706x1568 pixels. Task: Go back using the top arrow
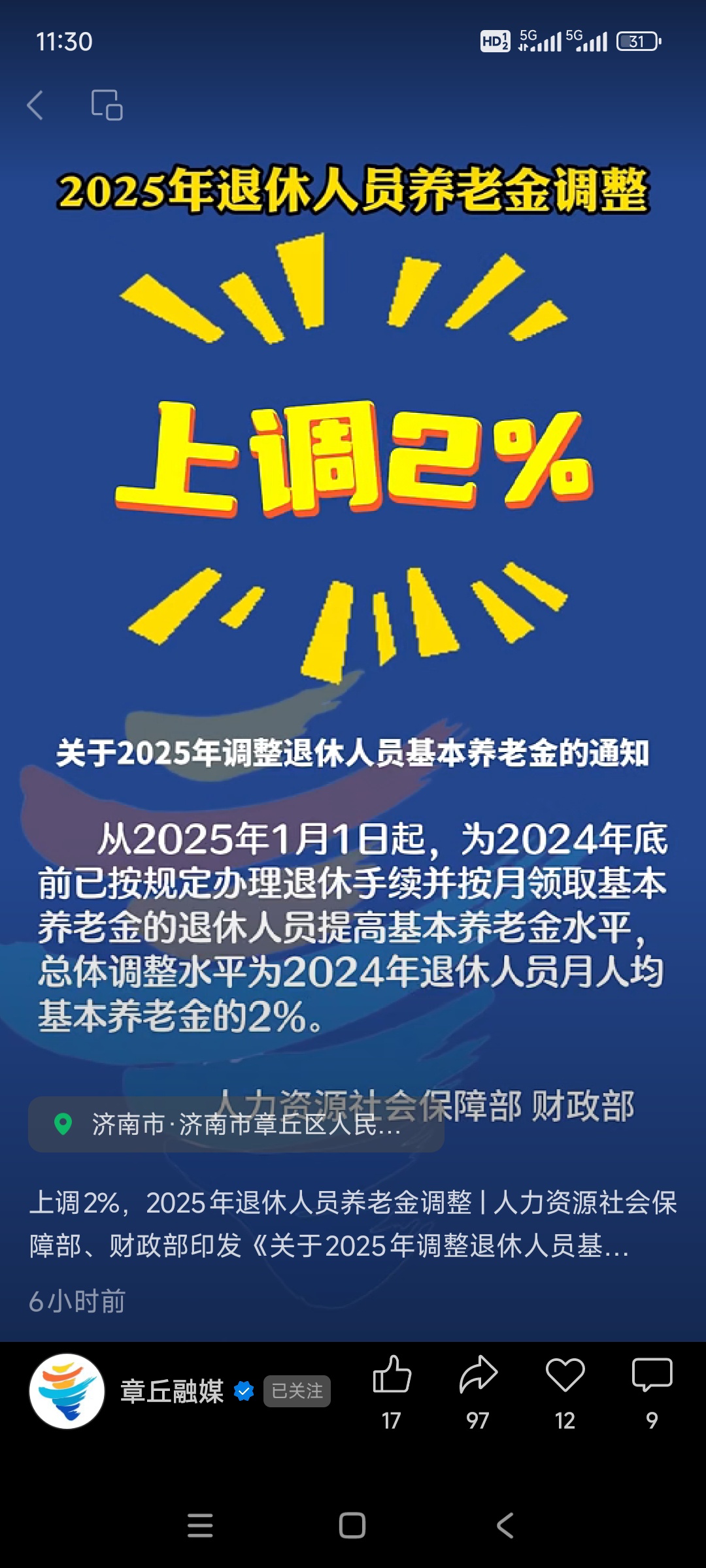tap(35, 105)
